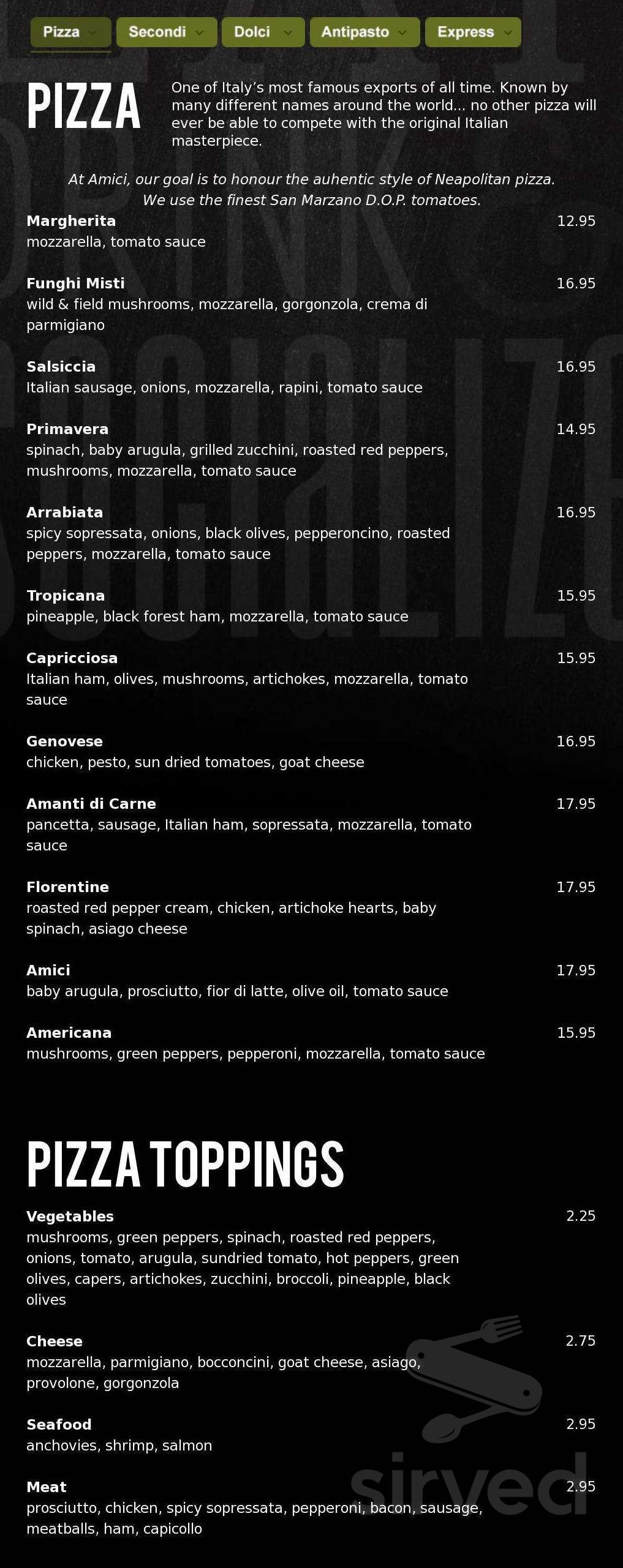The image size is (623, 1568).
Task: Select the Pizza menu tab
Action: [71, 32]
